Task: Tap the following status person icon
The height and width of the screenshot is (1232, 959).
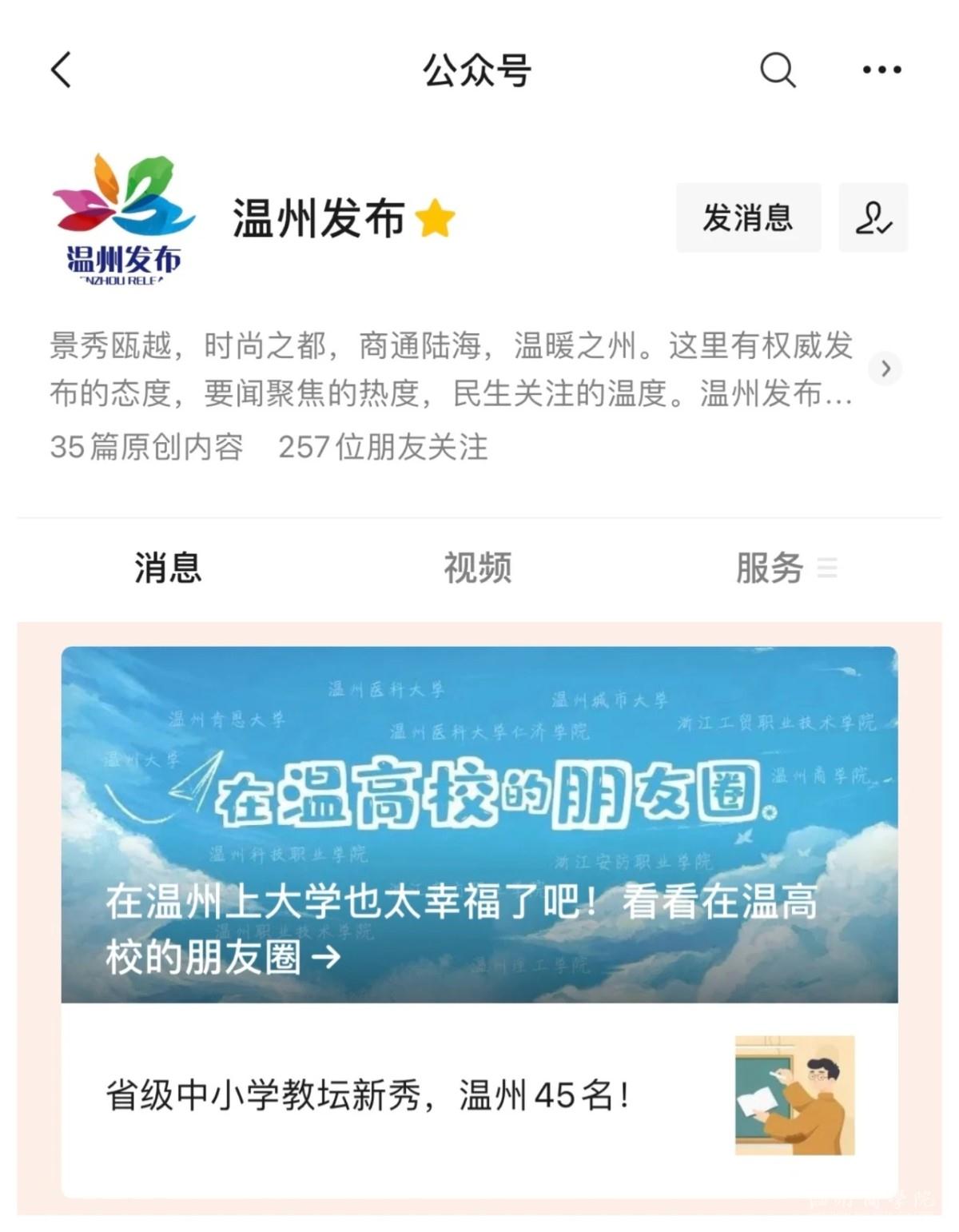Action: click(873, 217)
